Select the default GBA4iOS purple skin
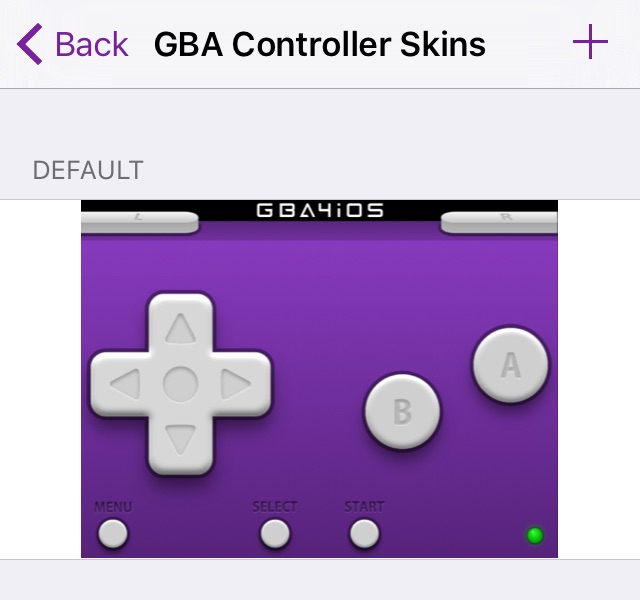This screenshot has height=600, width=640. pos(319,378)
